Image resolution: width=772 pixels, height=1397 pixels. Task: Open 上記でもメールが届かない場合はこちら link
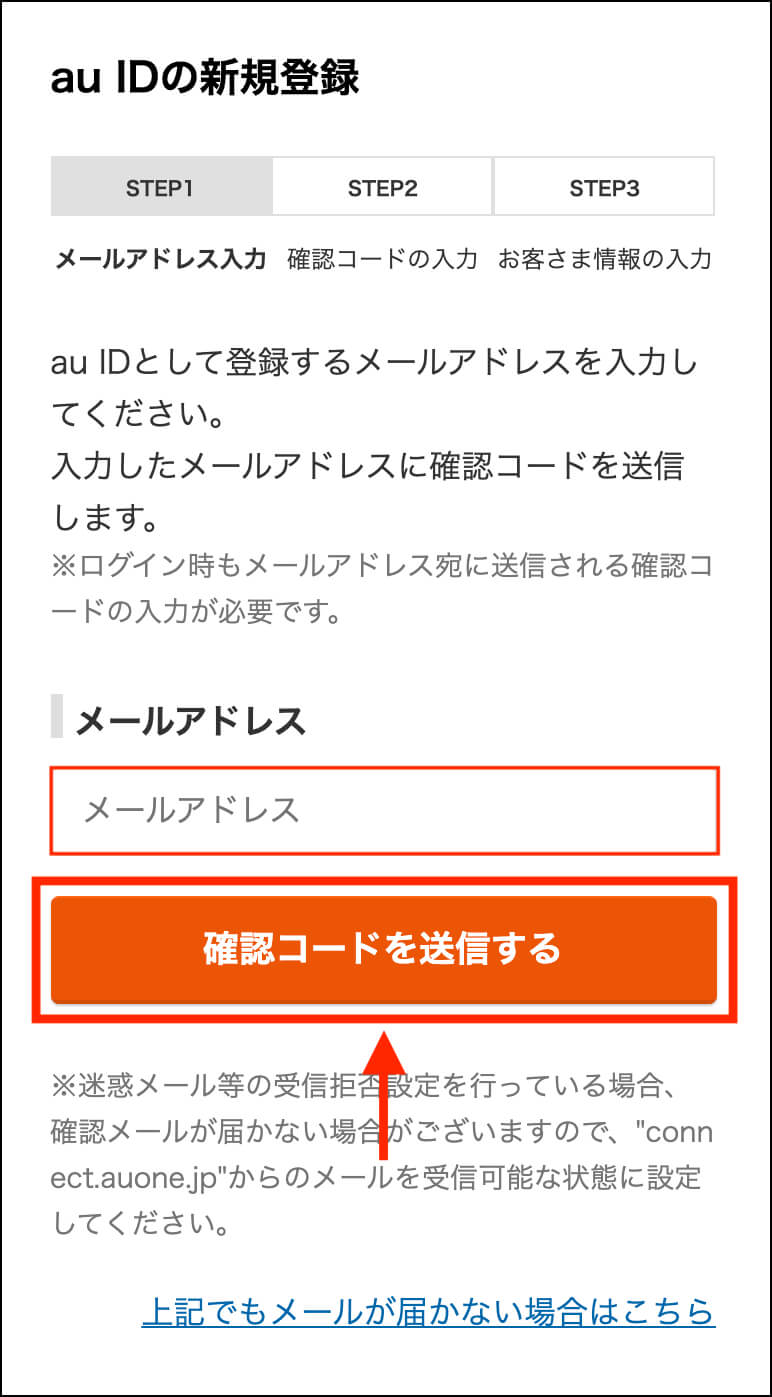[429, 1310]
